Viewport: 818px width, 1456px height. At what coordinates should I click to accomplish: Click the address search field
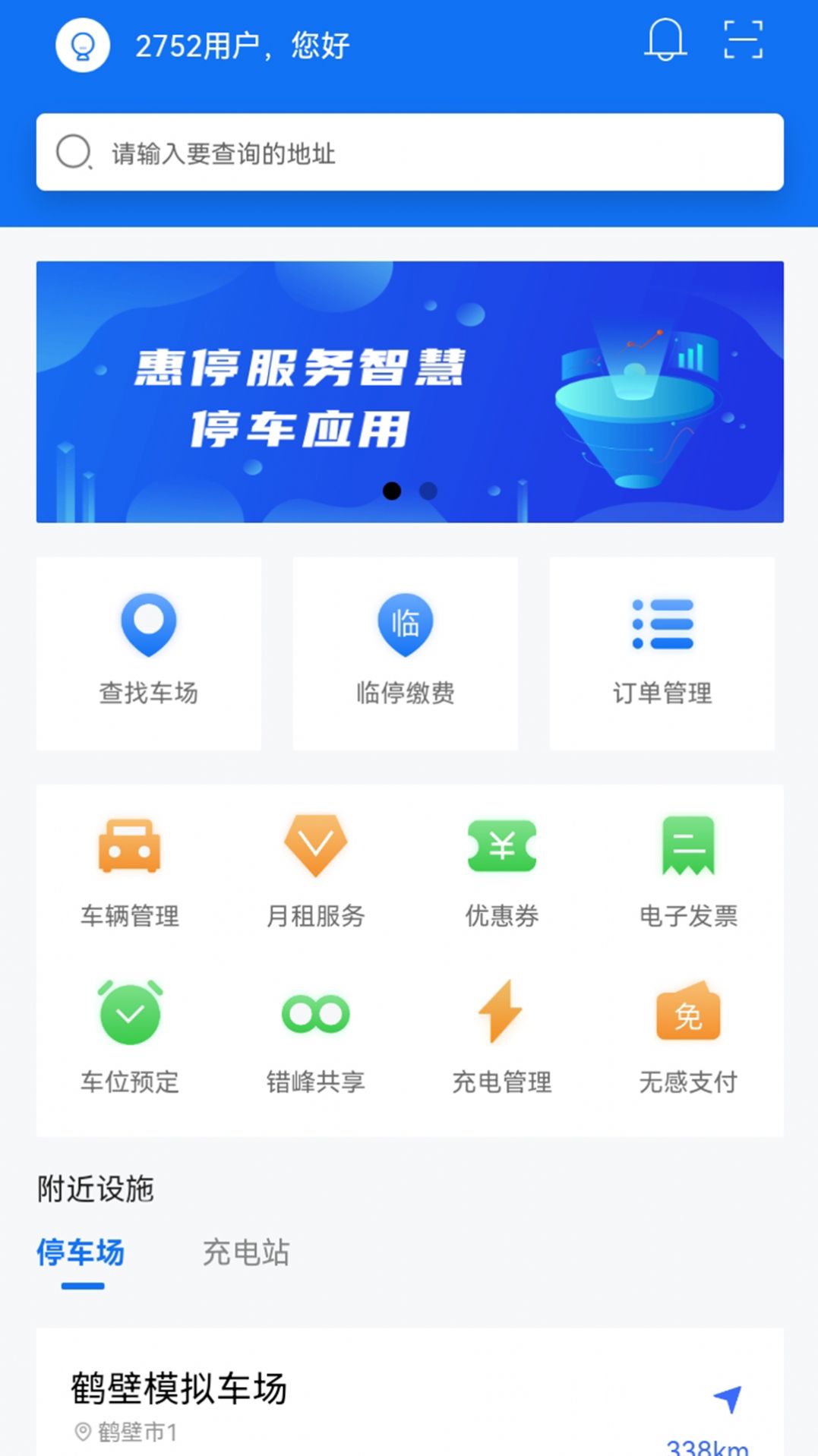[x=409, y=152]
